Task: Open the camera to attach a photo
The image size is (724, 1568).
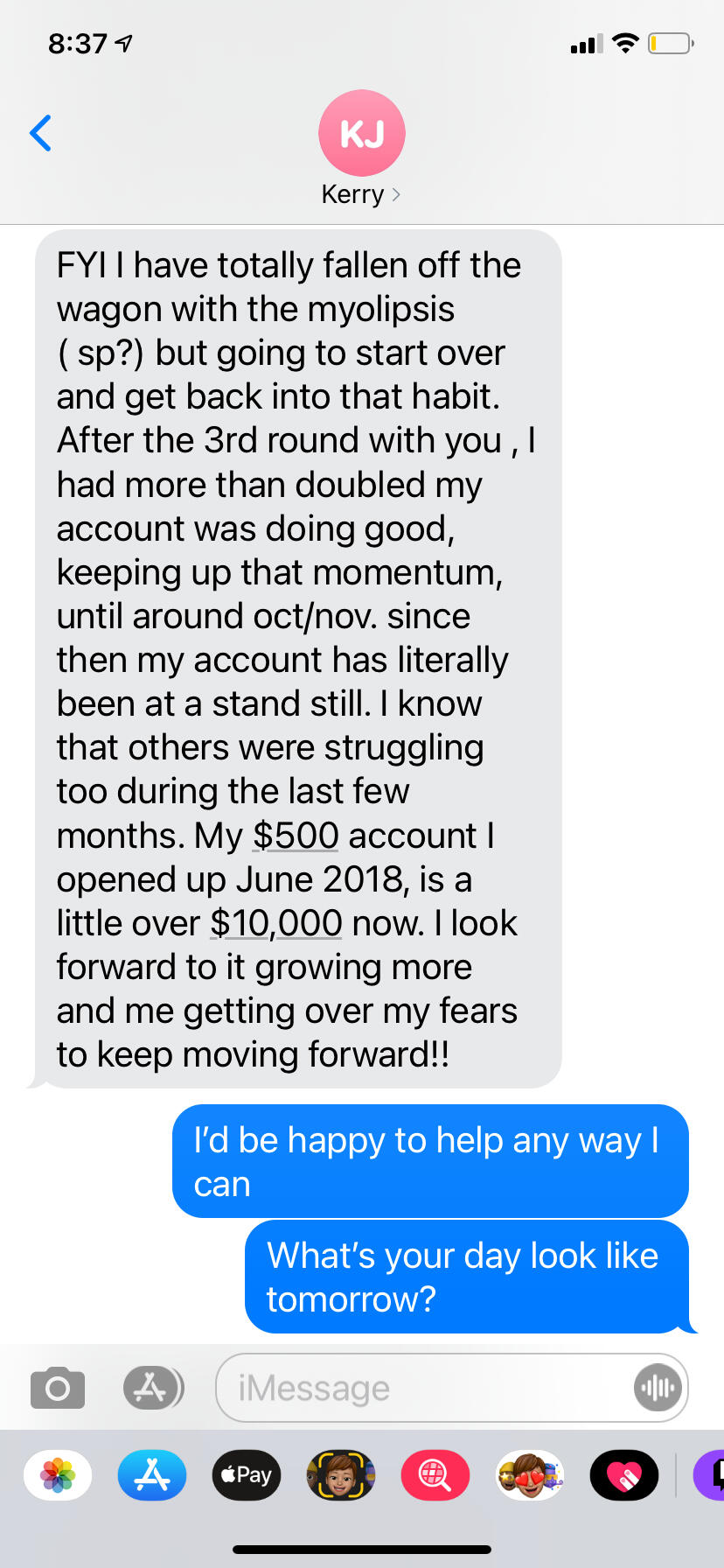Action: (x=58, y=1388)
